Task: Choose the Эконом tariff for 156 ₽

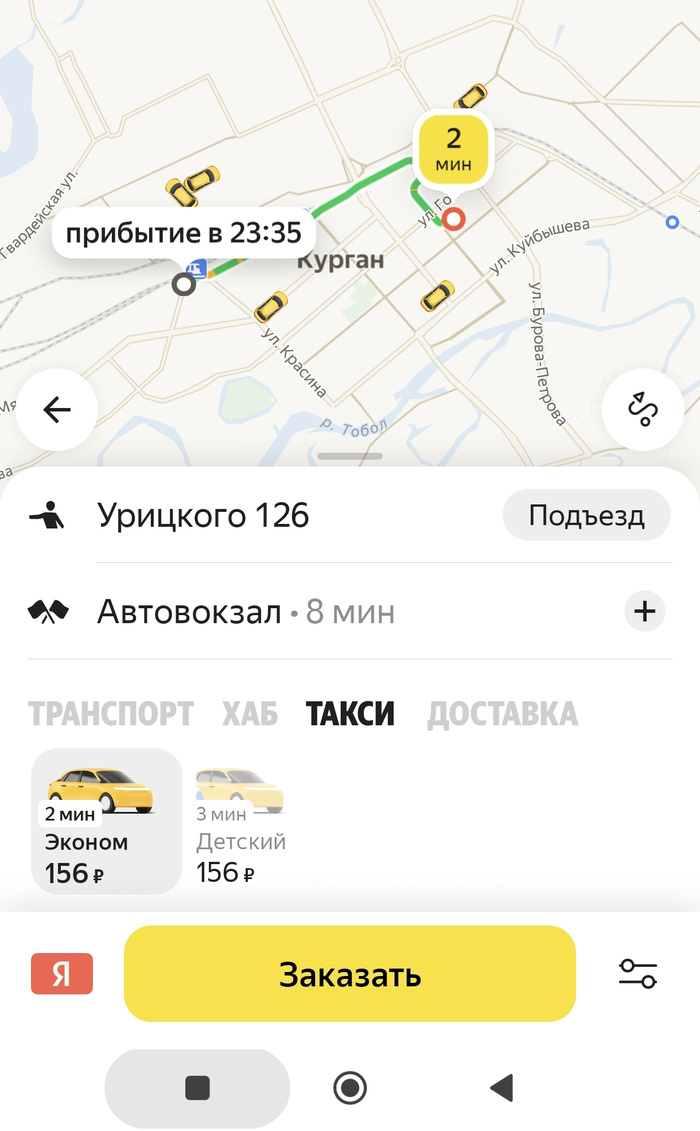Action: (106, 822)
